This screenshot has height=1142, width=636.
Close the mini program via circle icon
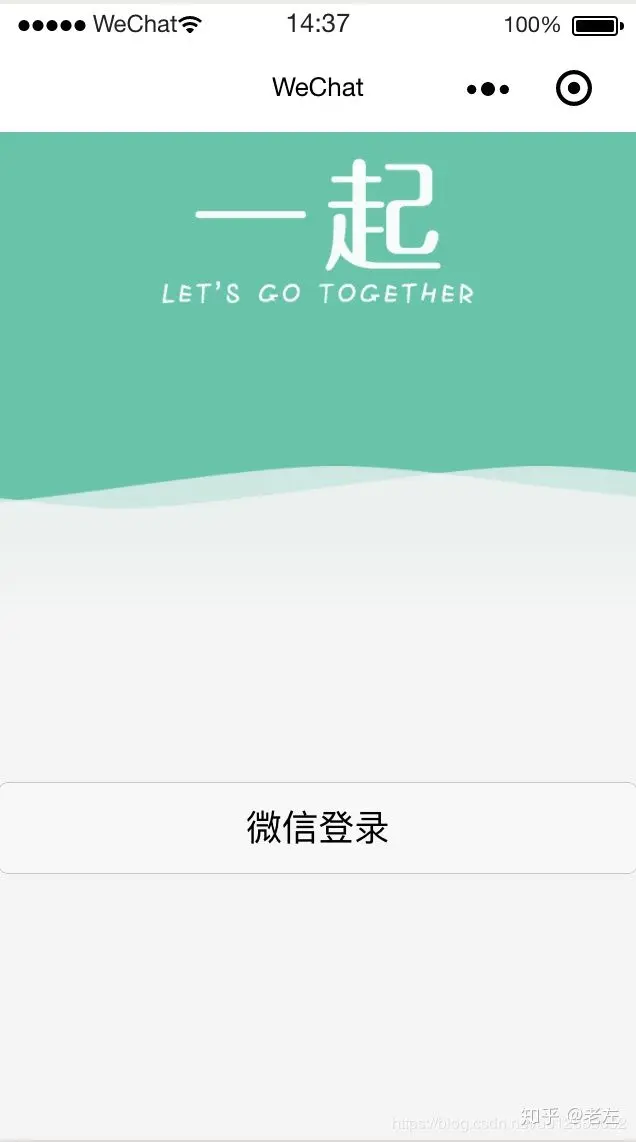click(x=574, y=89)
